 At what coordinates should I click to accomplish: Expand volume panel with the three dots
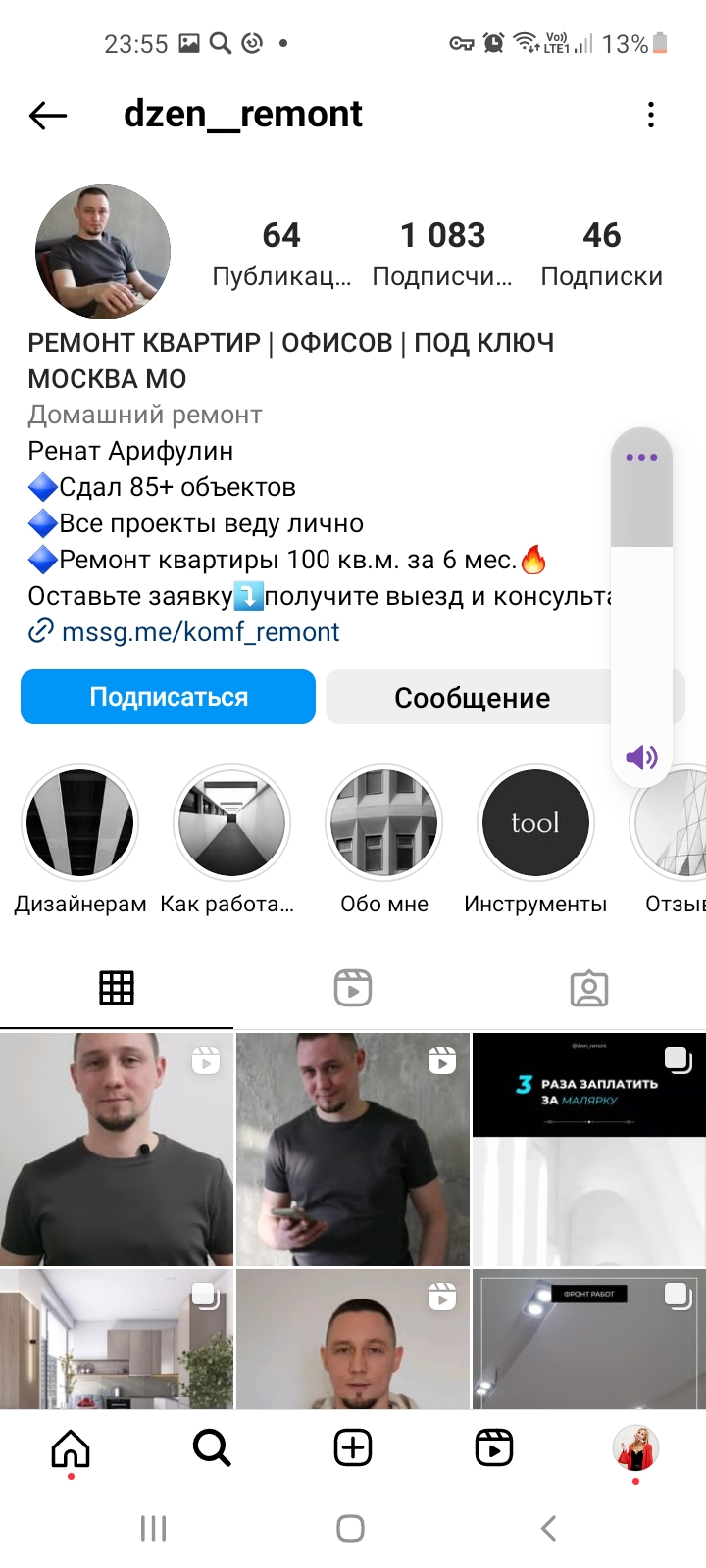pos(641,457)
